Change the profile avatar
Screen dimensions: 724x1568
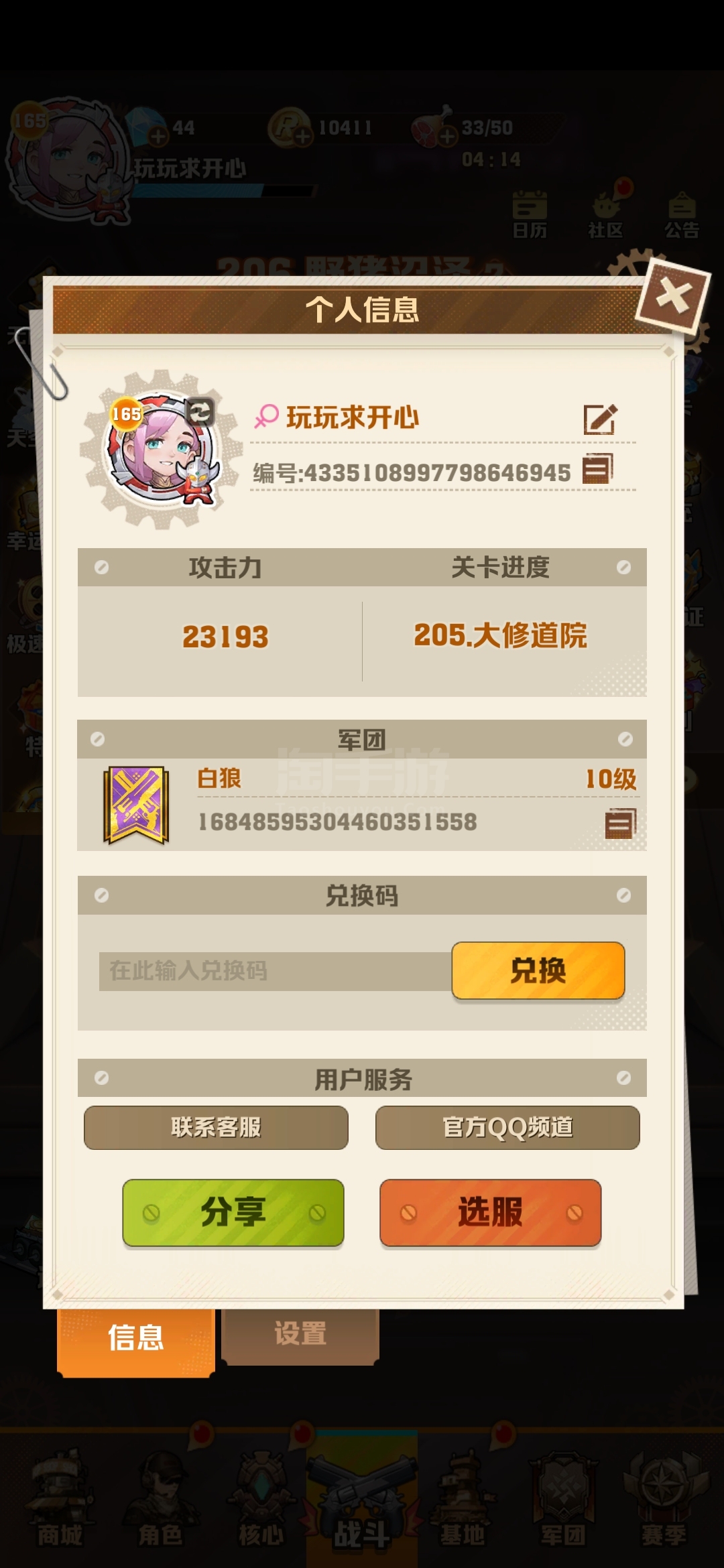[x=200, y=412]
